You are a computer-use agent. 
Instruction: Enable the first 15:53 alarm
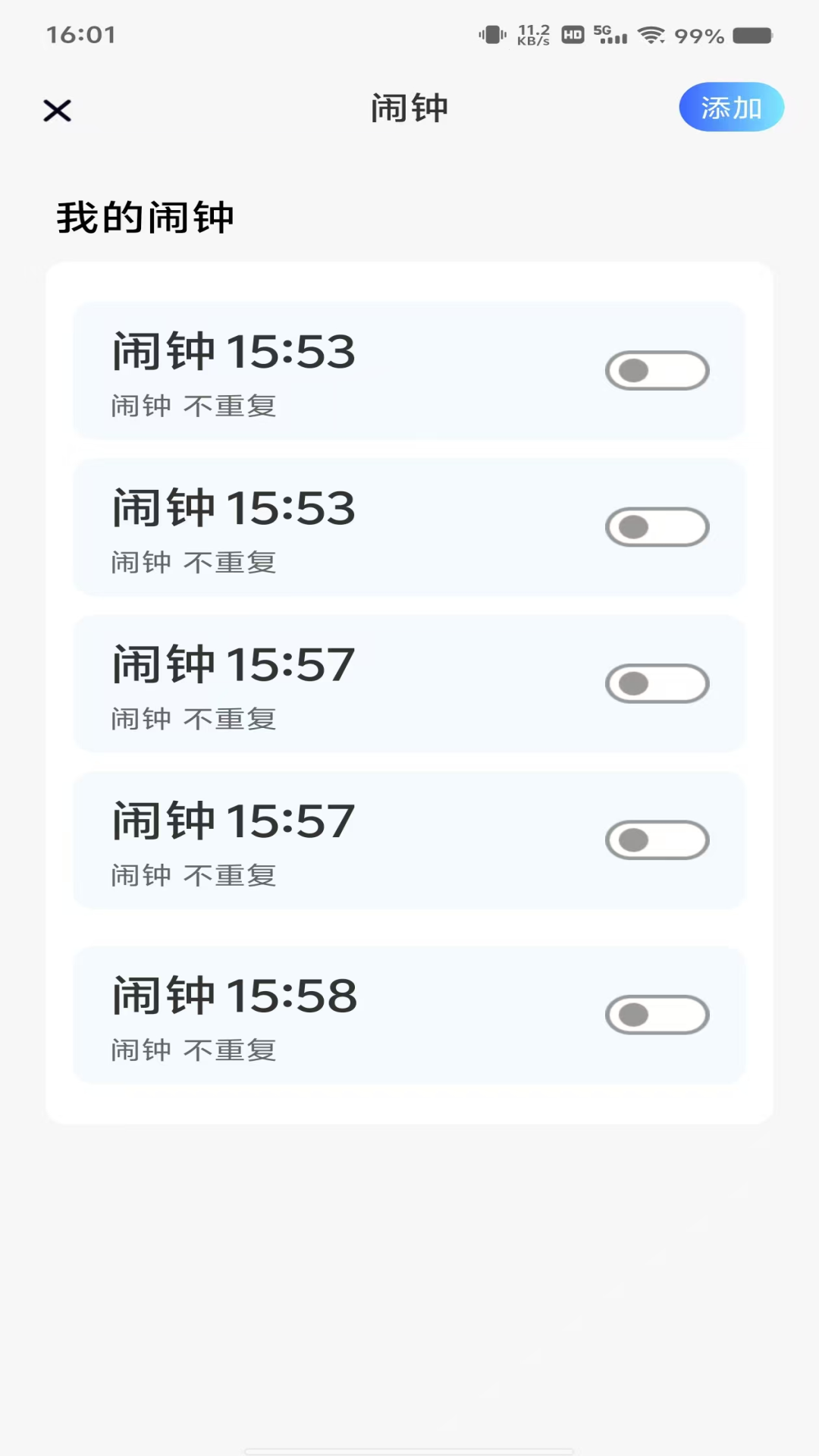click(x=657, y=371)
